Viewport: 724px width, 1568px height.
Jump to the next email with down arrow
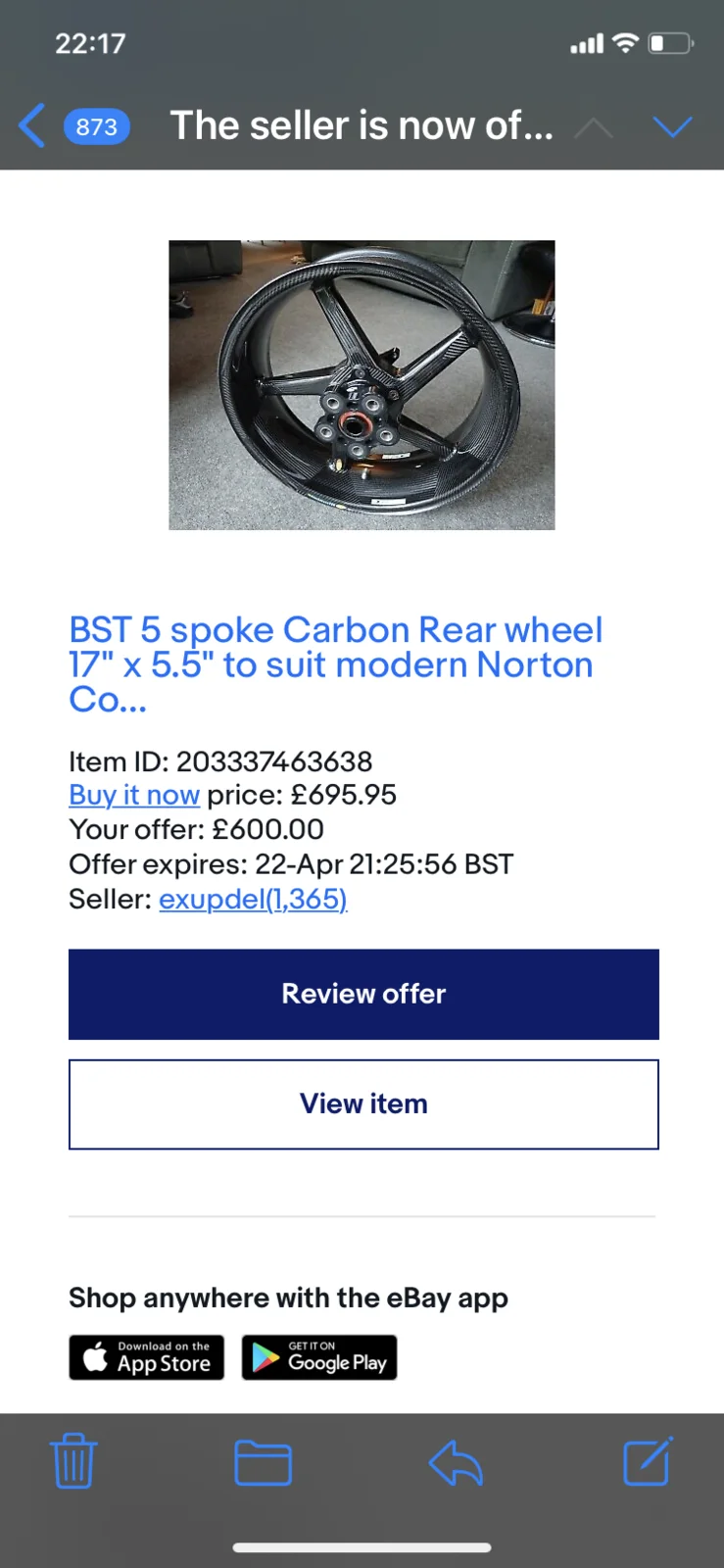point(672,126)
